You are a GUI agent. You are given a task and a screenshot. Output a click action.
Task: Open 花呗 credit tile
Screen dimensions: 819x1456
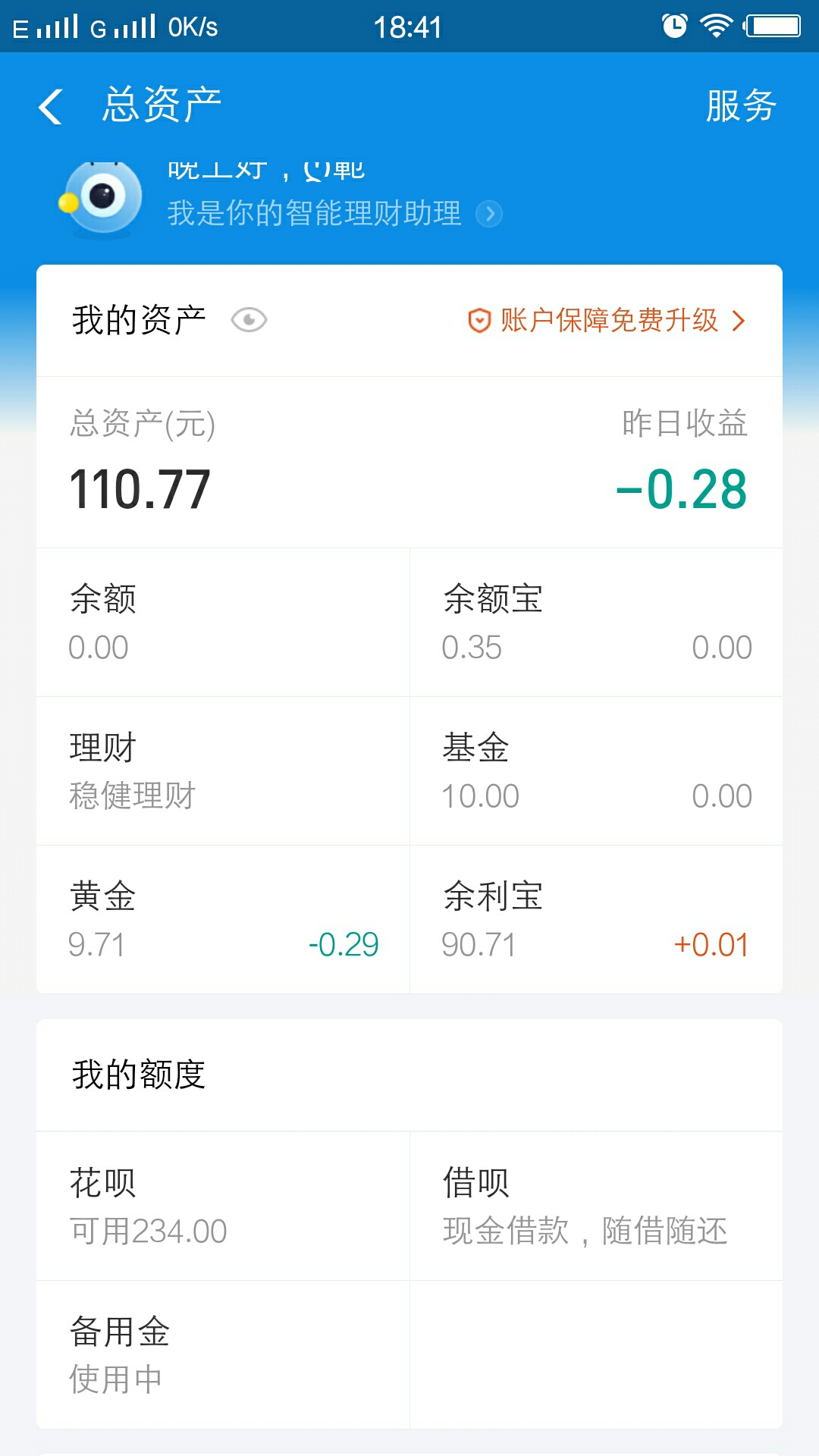(x=223, y=1206)
